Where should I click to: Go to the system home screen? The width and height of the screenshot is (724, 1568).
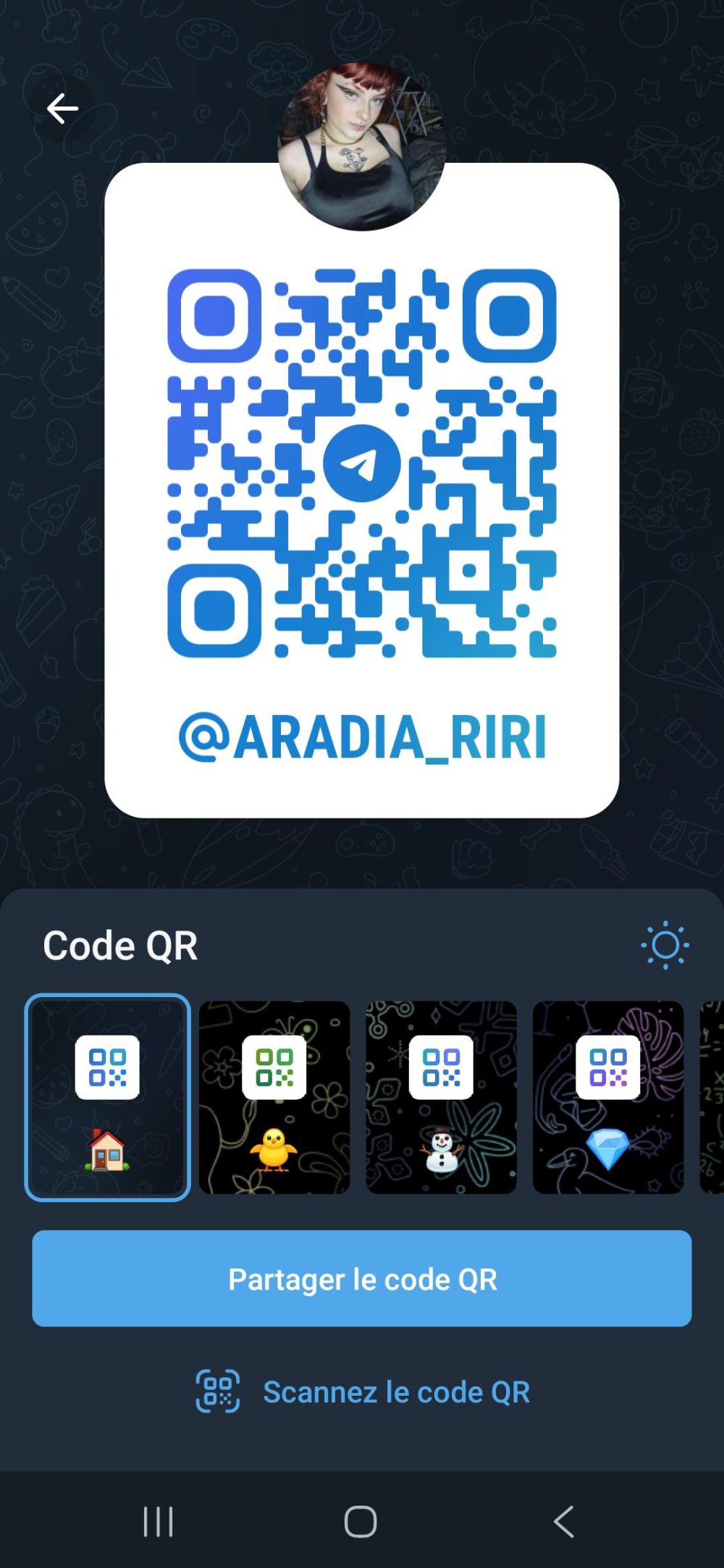(361, 1521)
